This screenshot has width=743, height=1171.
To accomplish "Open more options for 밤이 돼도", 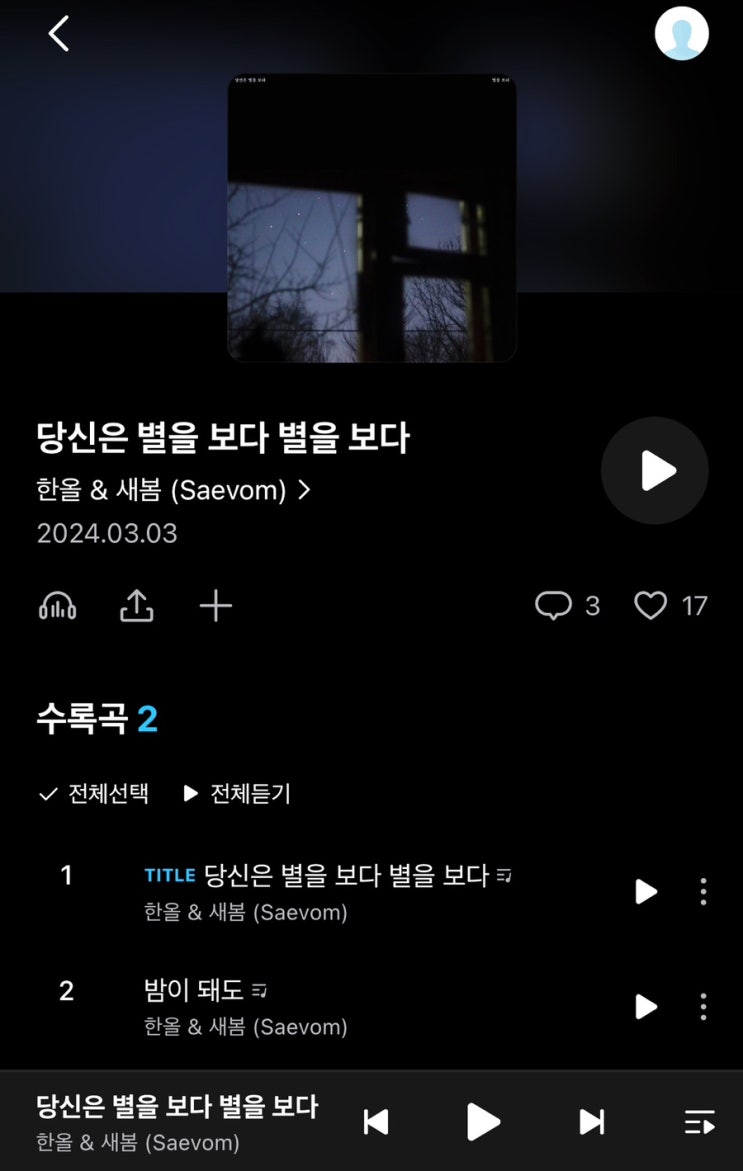I will [x=703, y=1006].
